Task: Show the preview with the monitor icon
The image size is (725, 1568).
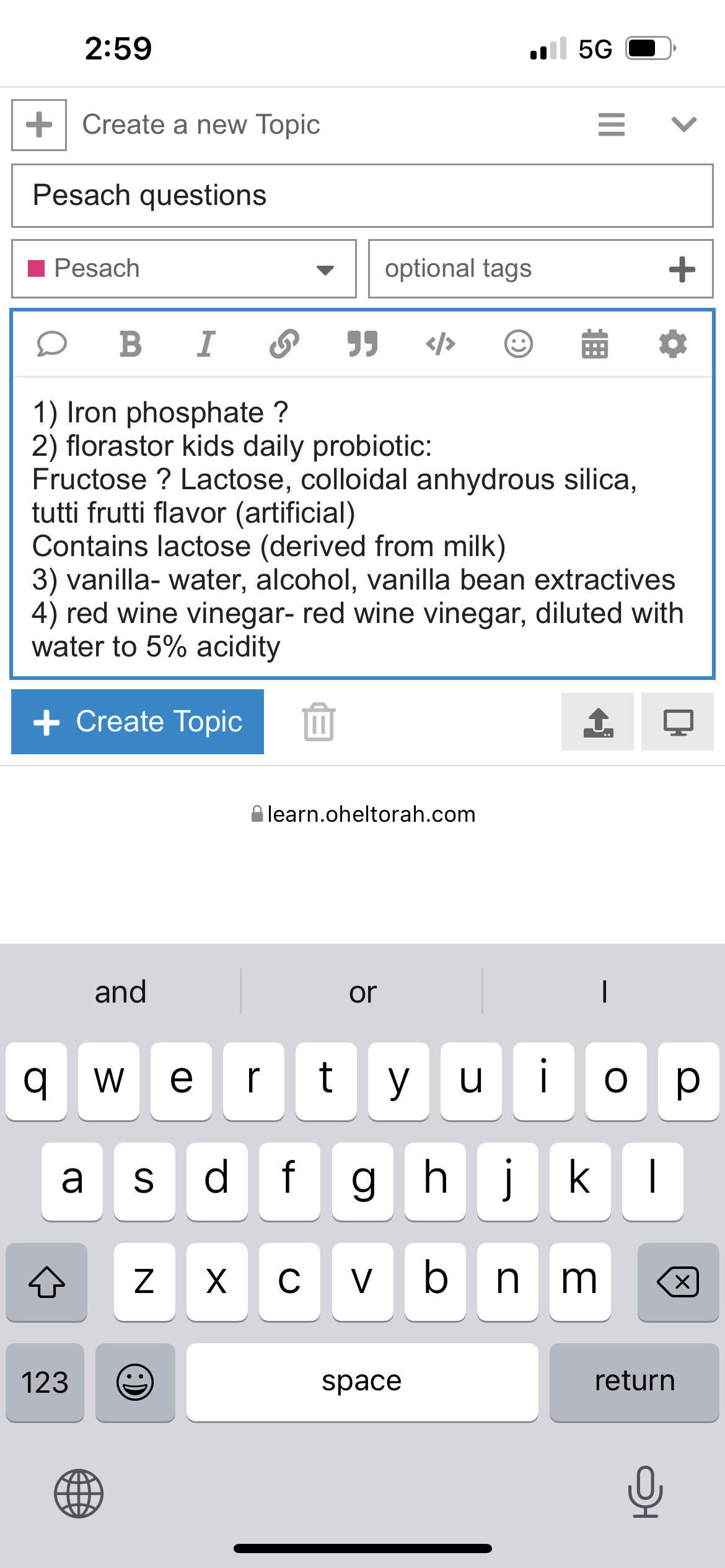Action: coord(678,722)
